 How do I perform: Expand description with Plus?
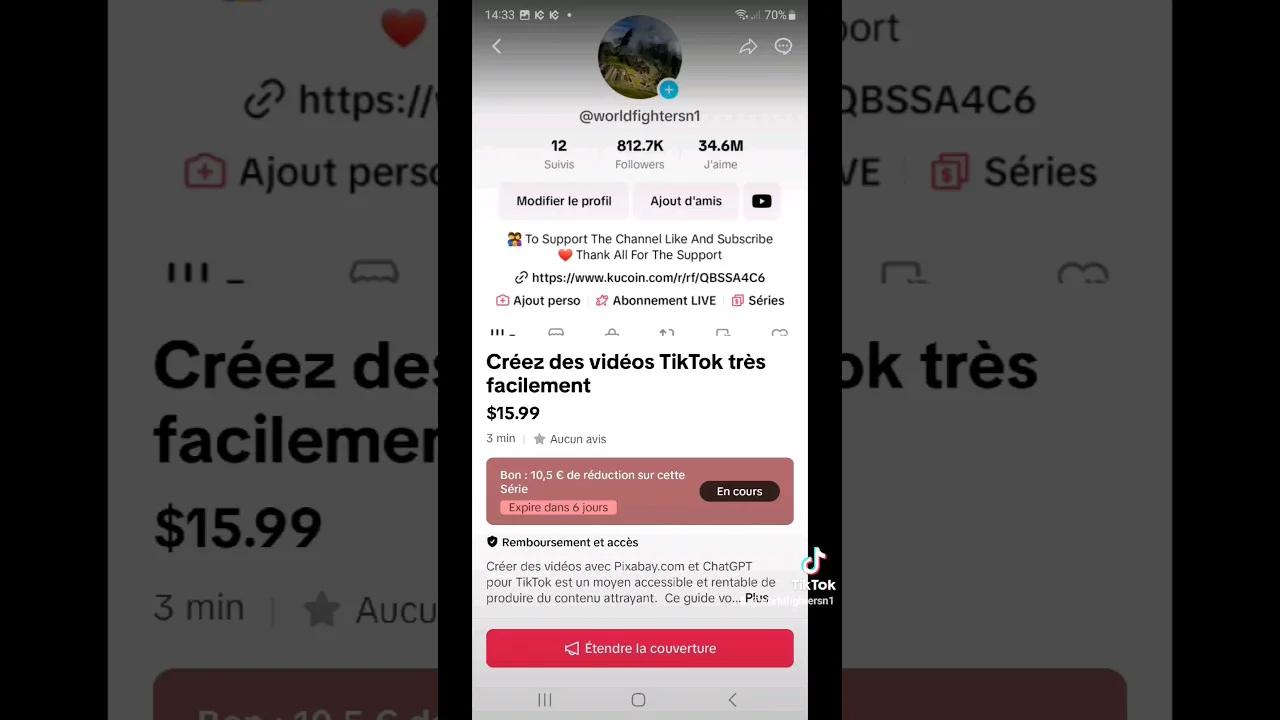756,598
